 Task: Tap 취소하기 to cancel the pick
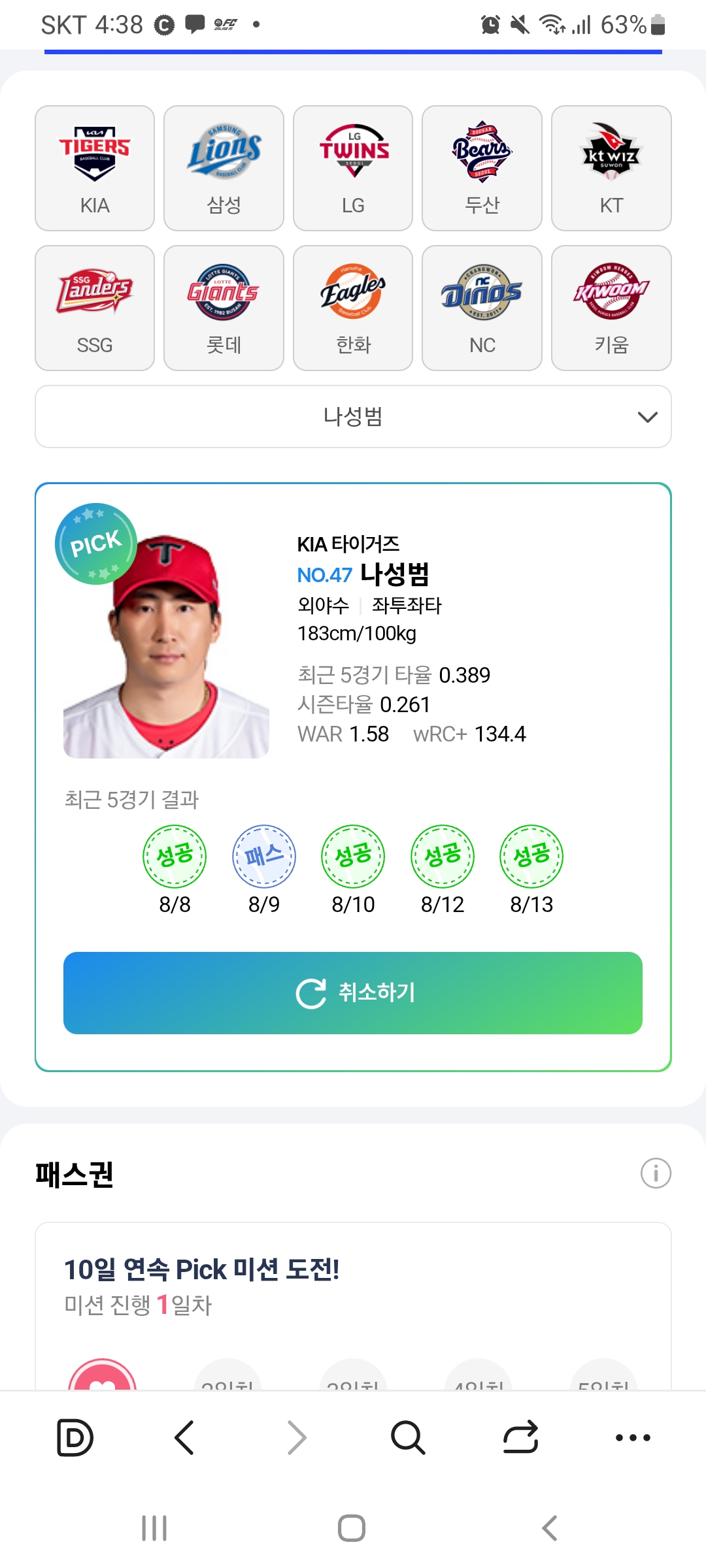(x=353, y=993)
